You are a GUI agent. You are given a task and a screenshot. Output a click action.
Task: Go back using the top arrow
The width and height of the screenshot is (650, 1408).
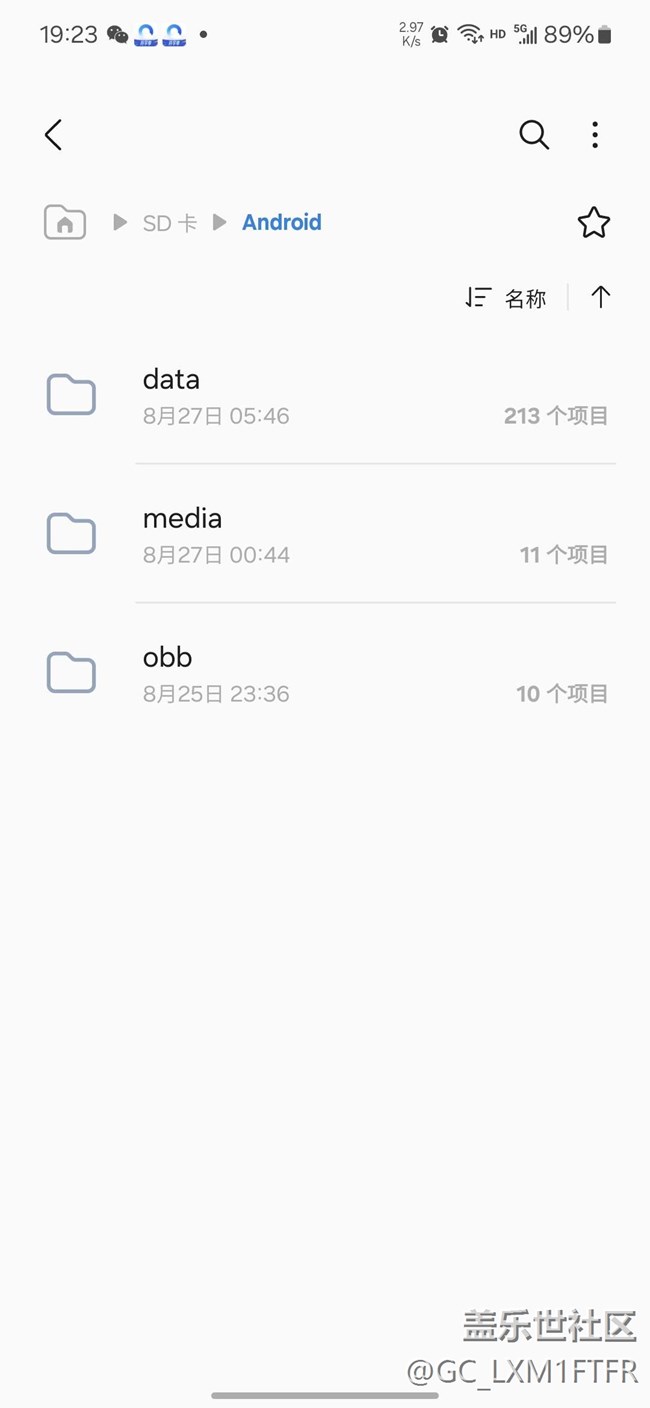54,135
